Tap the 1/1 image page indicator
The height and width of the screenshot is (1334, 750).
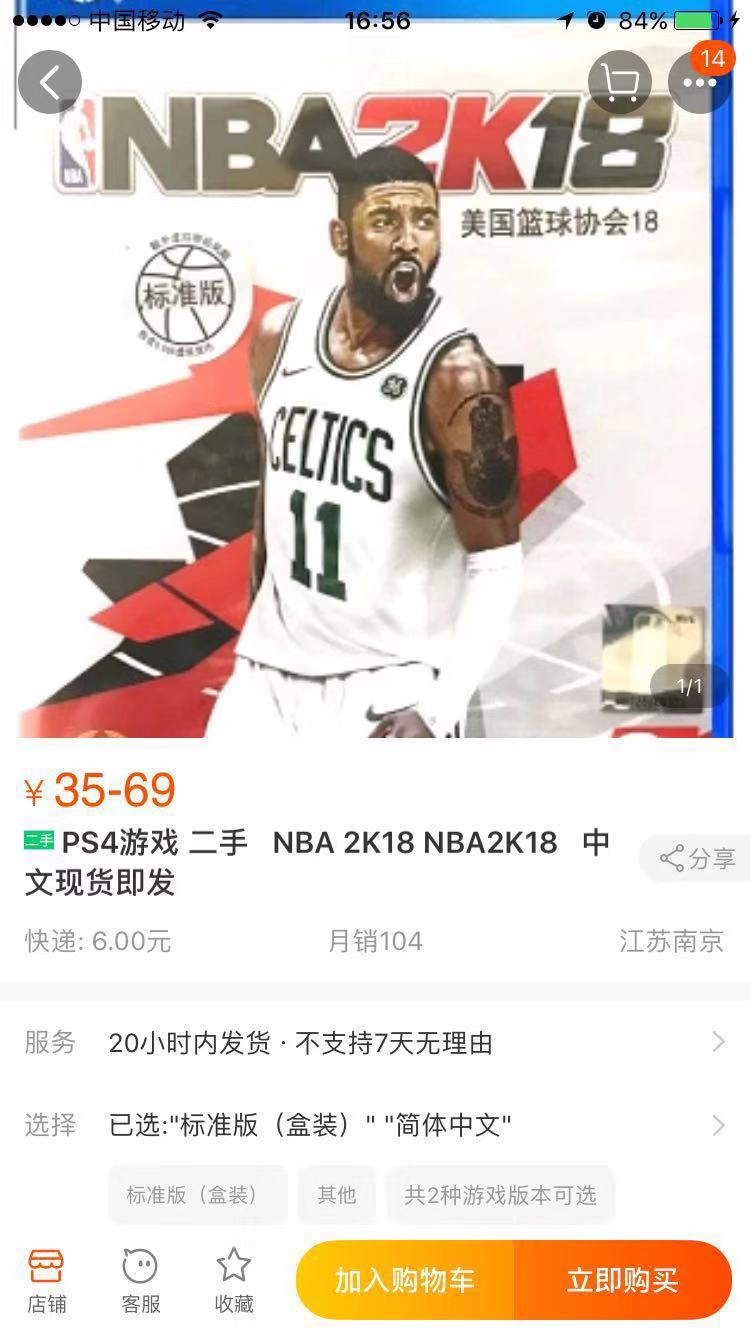(688, 683)
